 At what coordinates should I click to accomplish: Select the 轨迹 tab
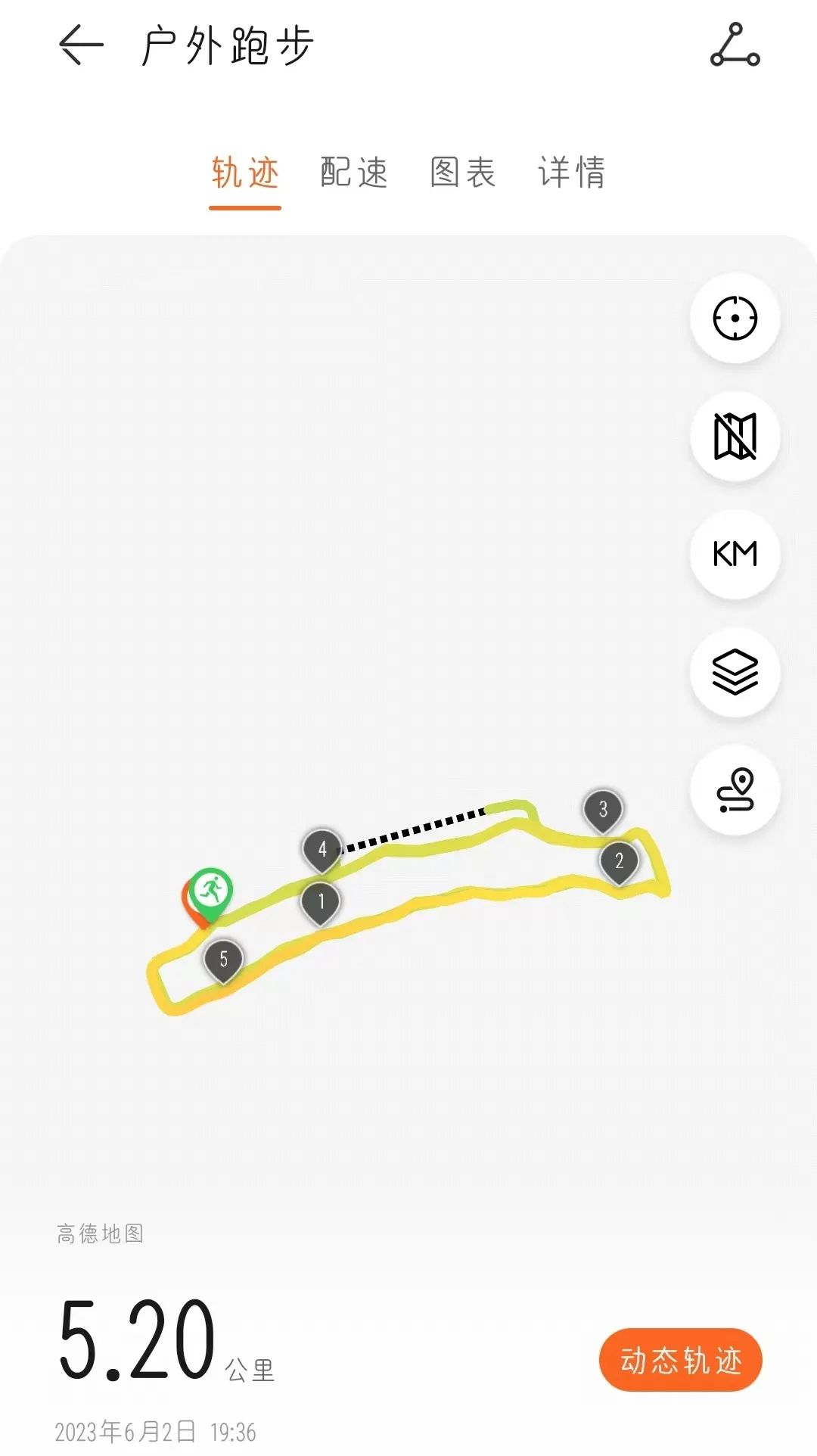coord(245,173)
